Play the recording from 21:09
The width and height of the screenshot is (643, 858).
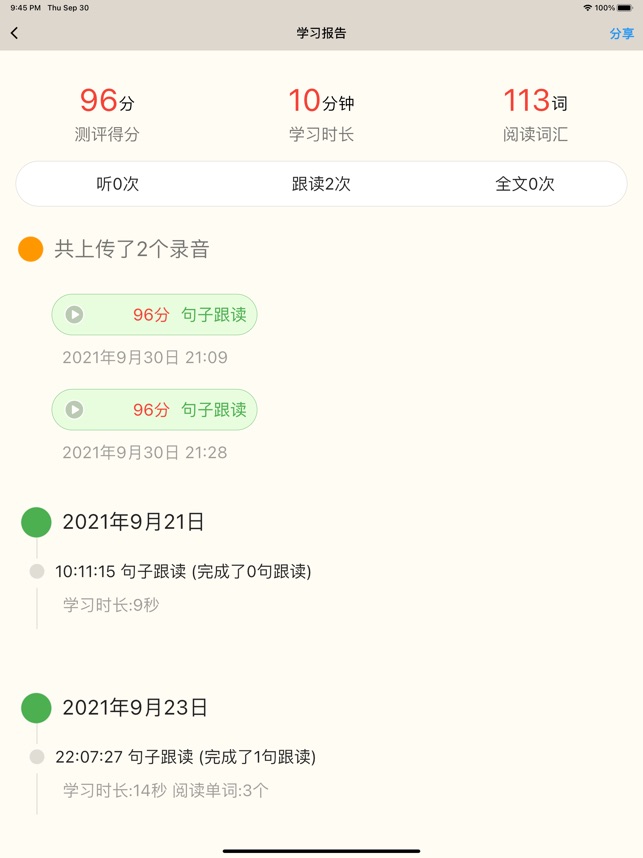coord(75,315)
